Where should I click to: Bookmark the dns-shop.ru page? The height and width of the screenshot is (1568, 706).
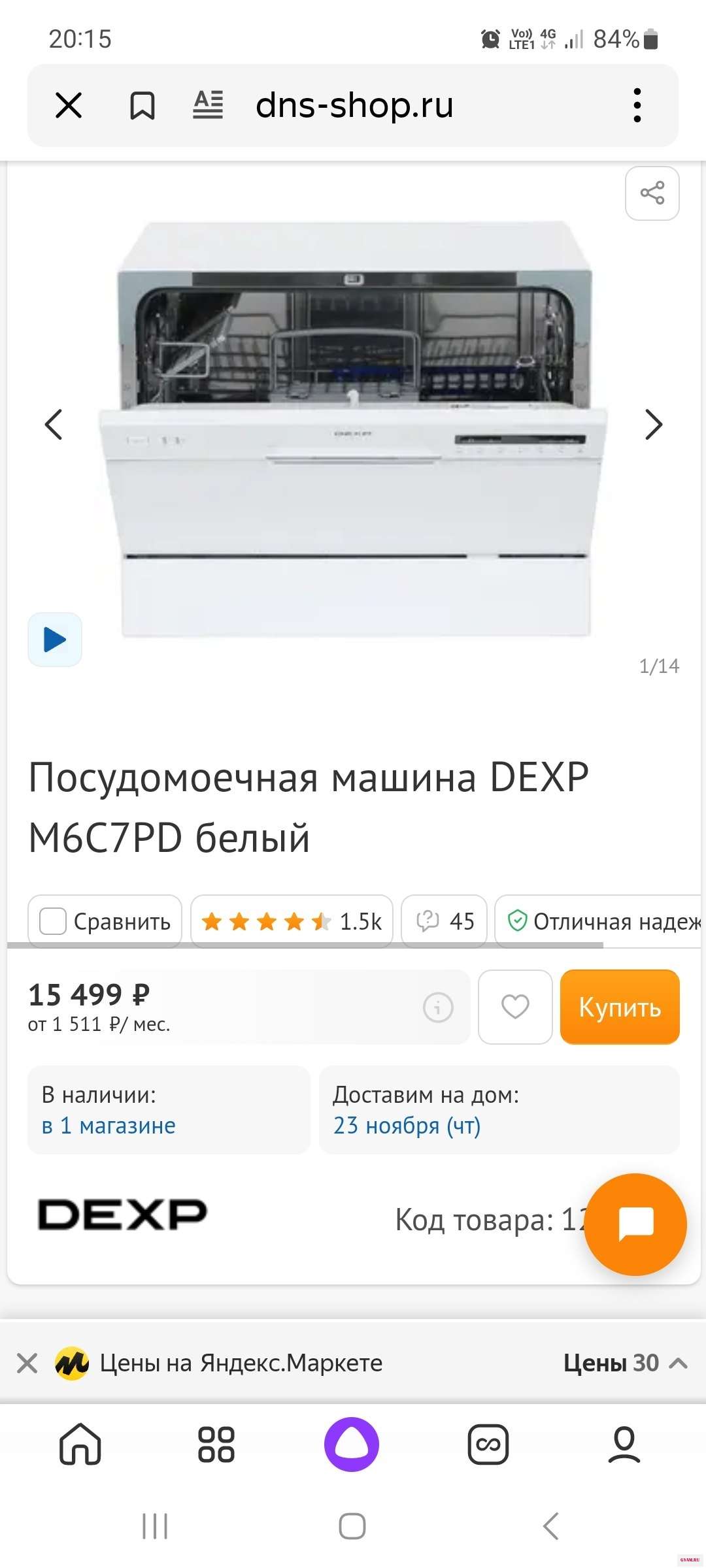142,105
